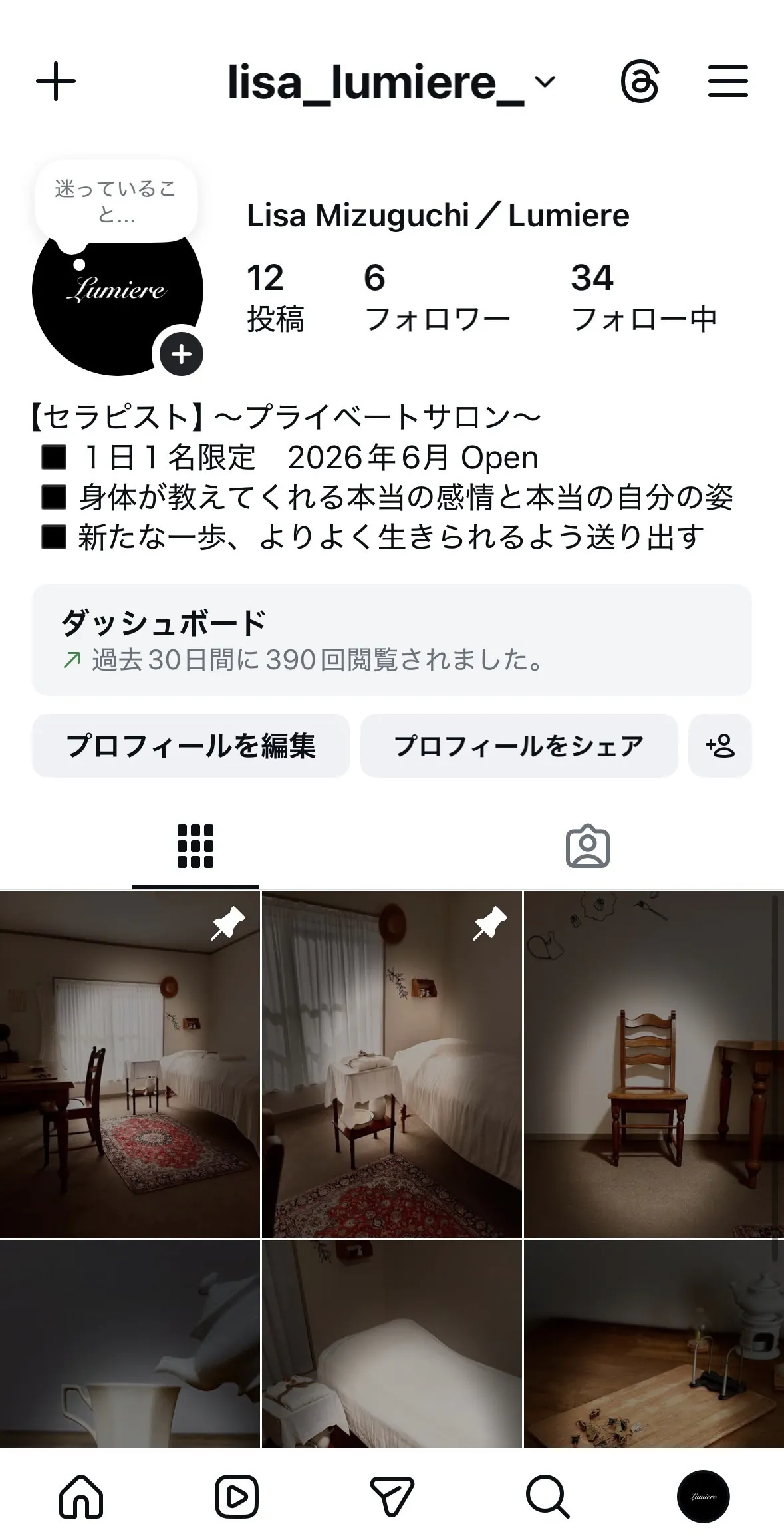Go to the Home feed tab

[x=81, y=1497]
